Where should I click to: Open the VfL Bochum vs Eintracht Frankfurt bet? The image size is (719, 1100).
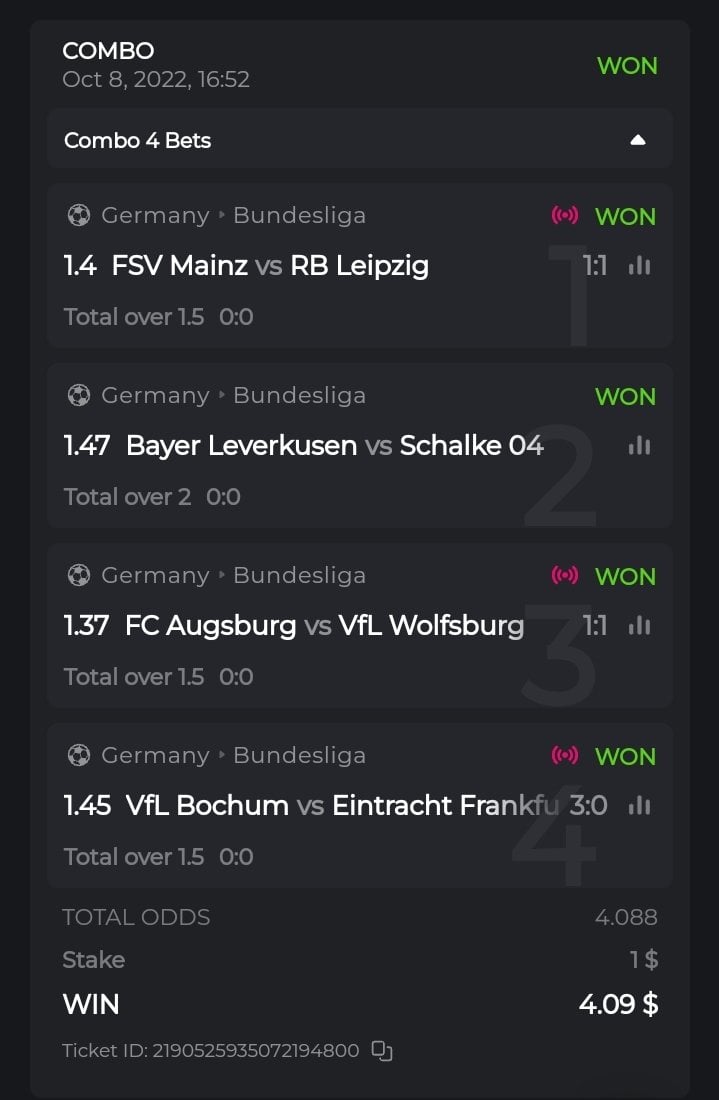coord(330,806)
